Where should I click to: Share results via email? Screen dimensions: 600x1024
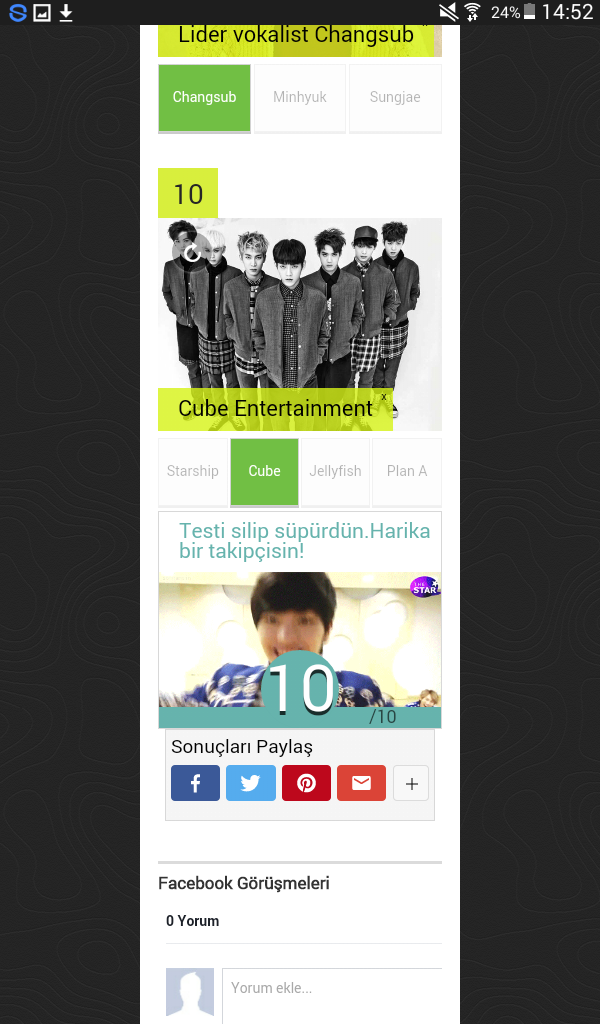(362, 783)
